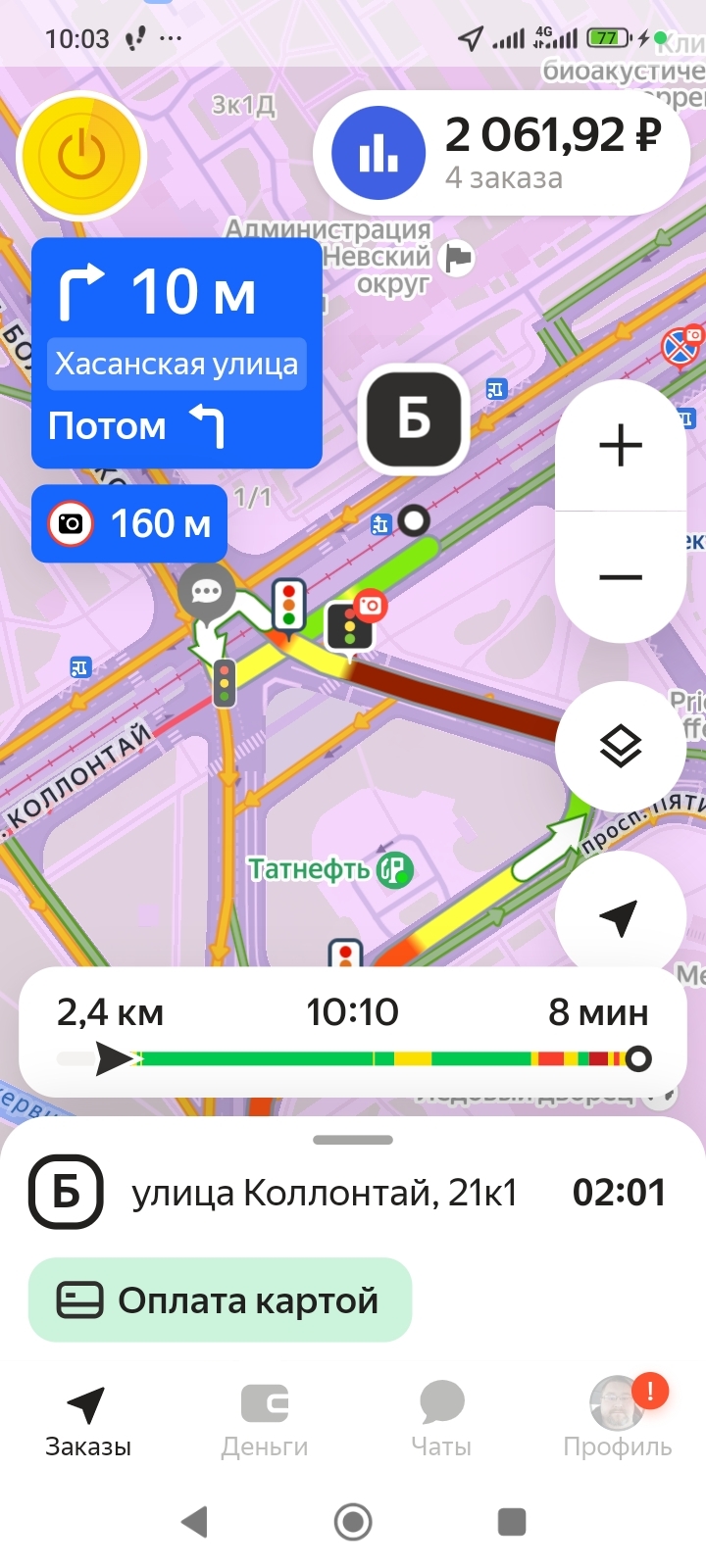Go to the home screen via system button
This screenshot has width=706, height=1568.
[353, 1522]
